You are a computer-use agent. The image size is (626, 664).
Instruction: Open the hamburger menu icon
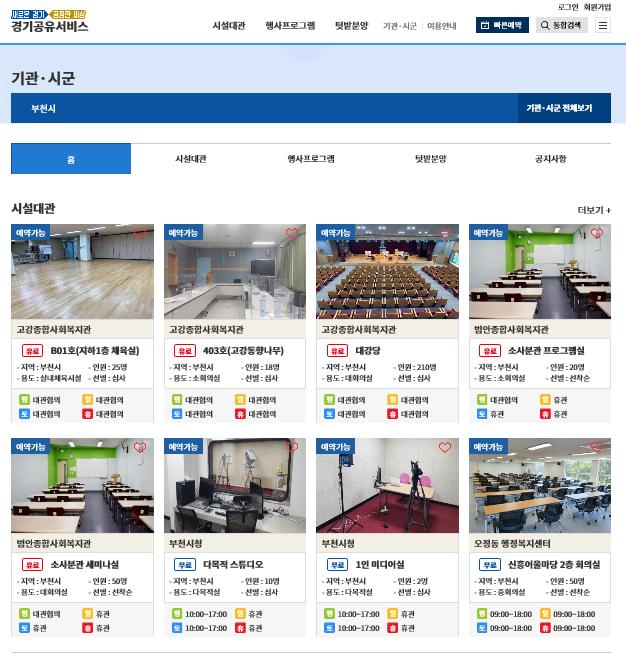tap(603, 25)
